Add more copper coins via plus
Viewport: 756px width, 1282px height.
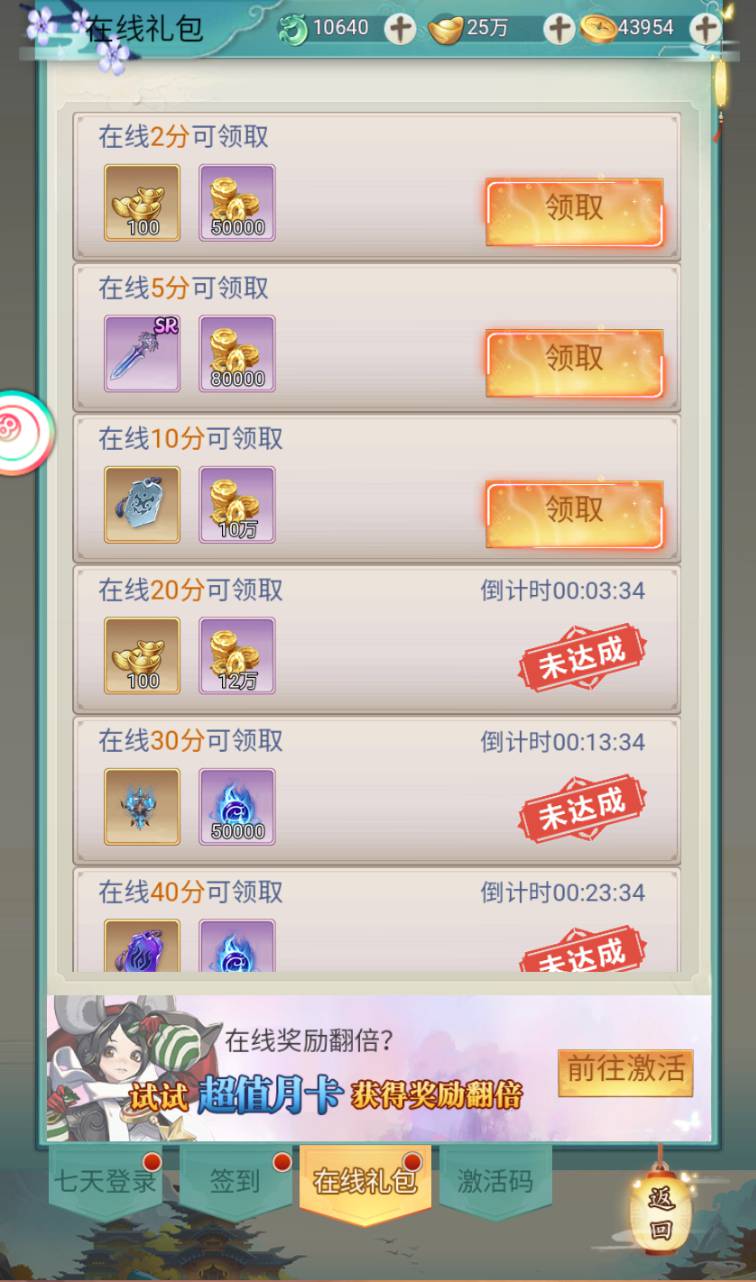click(x=705, y=29)
